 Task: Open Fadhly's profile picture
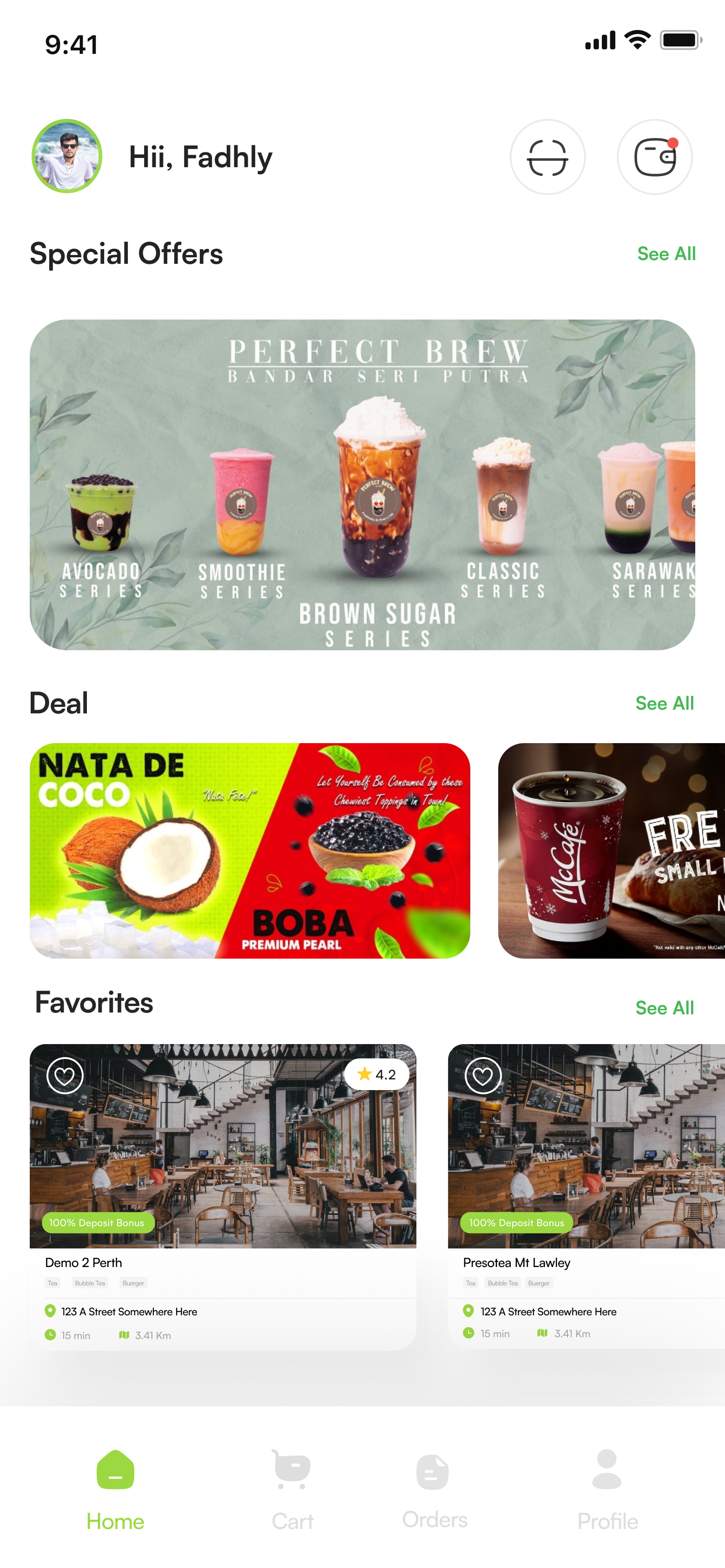(x=67, y=157)
